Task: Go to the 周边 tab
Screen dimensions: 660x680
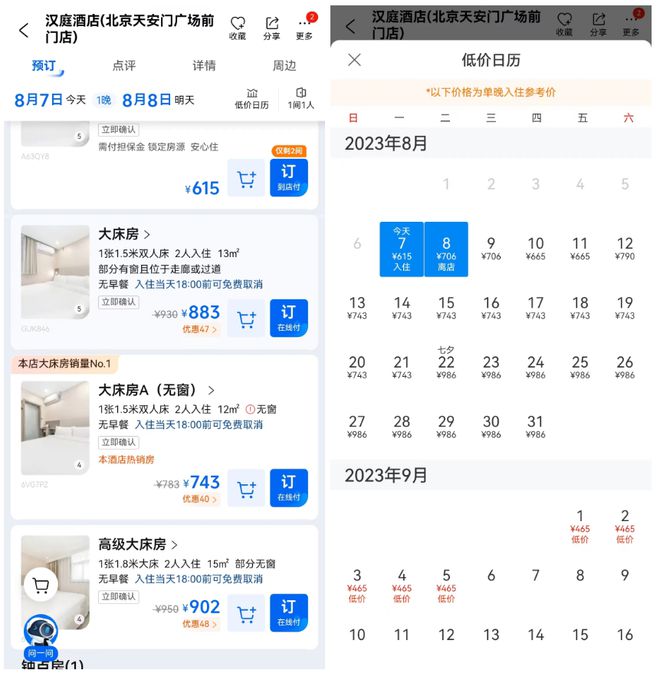Action: [284, 66]
